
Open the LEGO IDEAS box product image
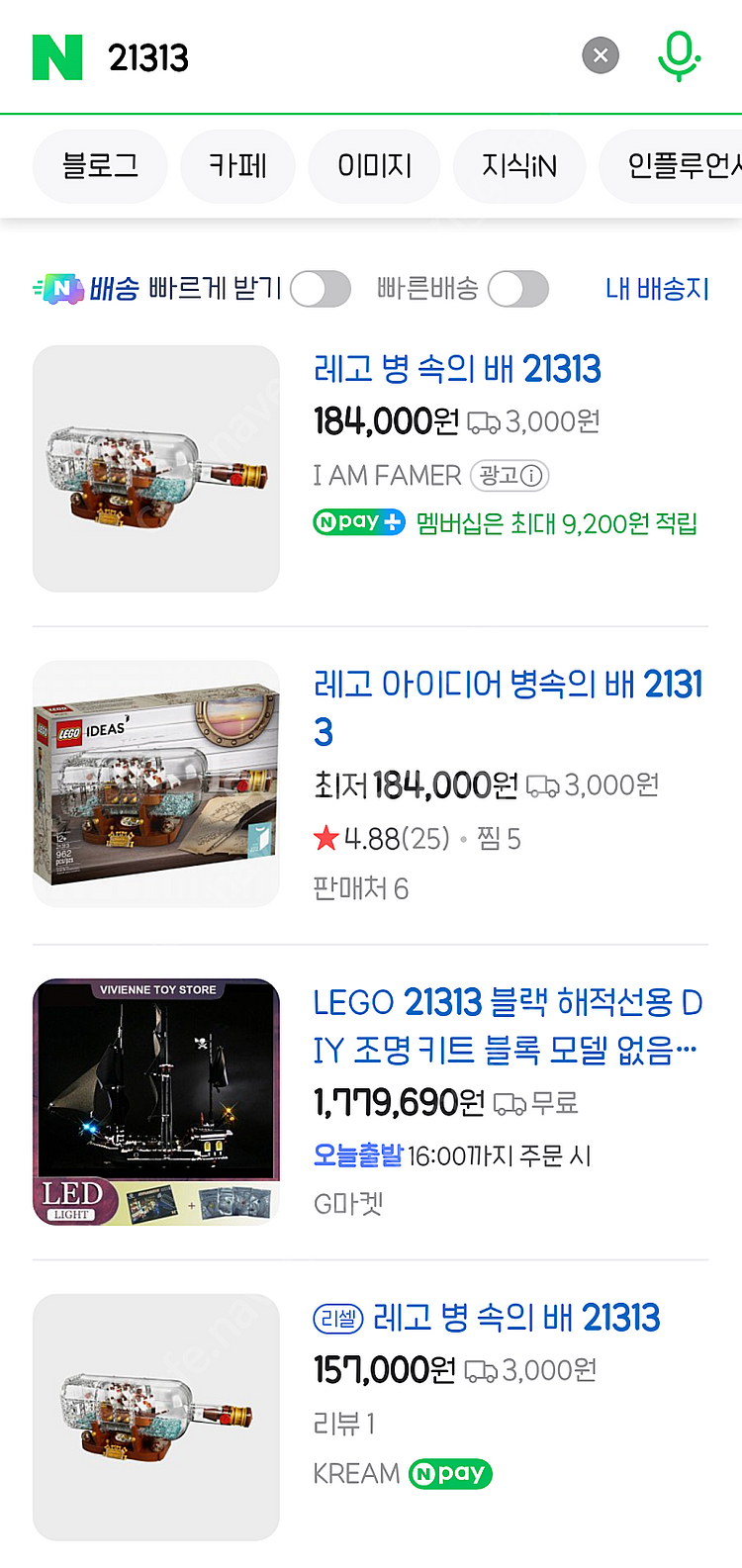(156, 784)
